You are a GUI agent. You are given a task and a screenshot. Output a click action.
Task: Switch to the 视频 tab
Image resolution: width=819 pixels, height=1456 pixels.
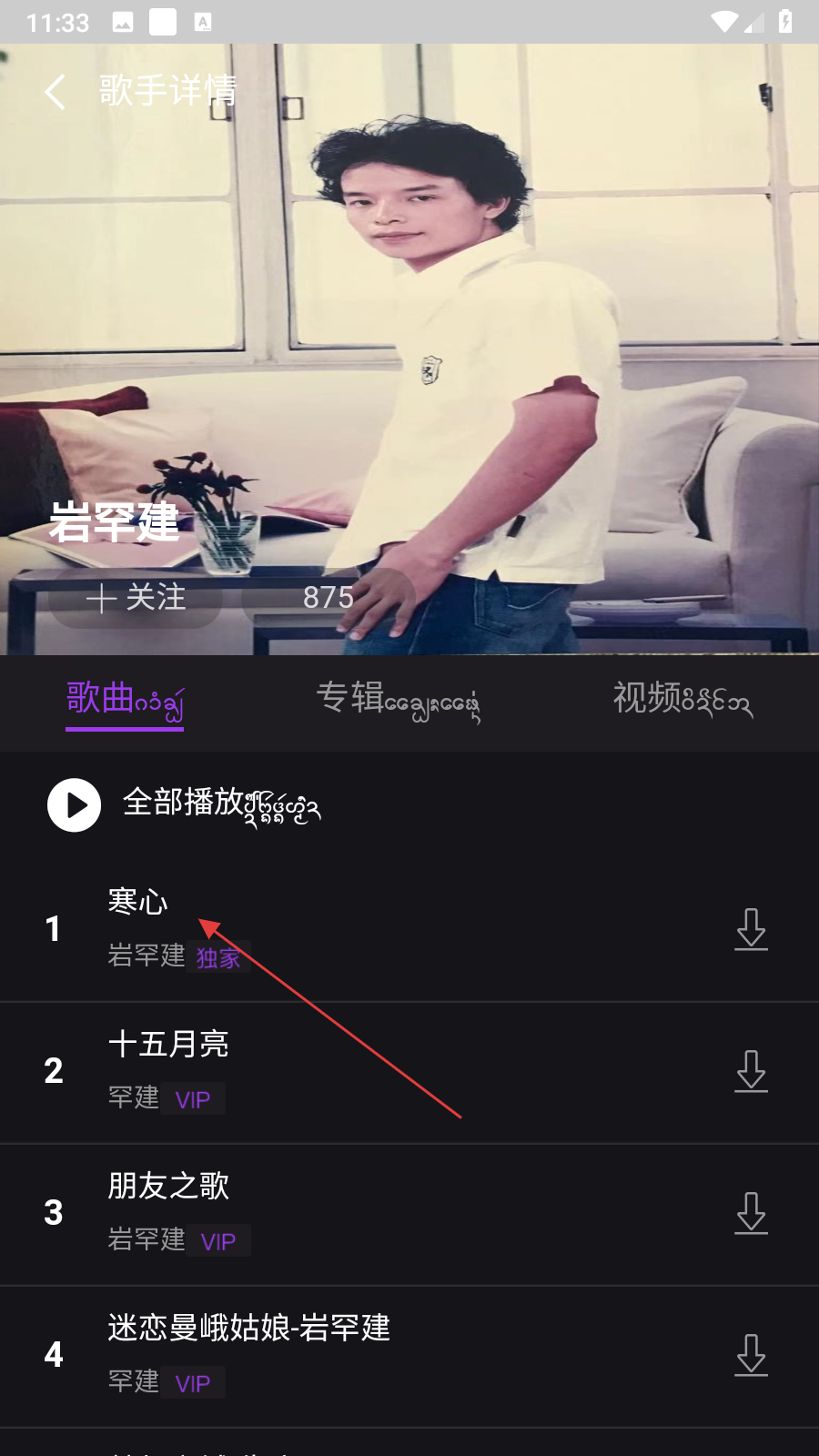(682, 701)
